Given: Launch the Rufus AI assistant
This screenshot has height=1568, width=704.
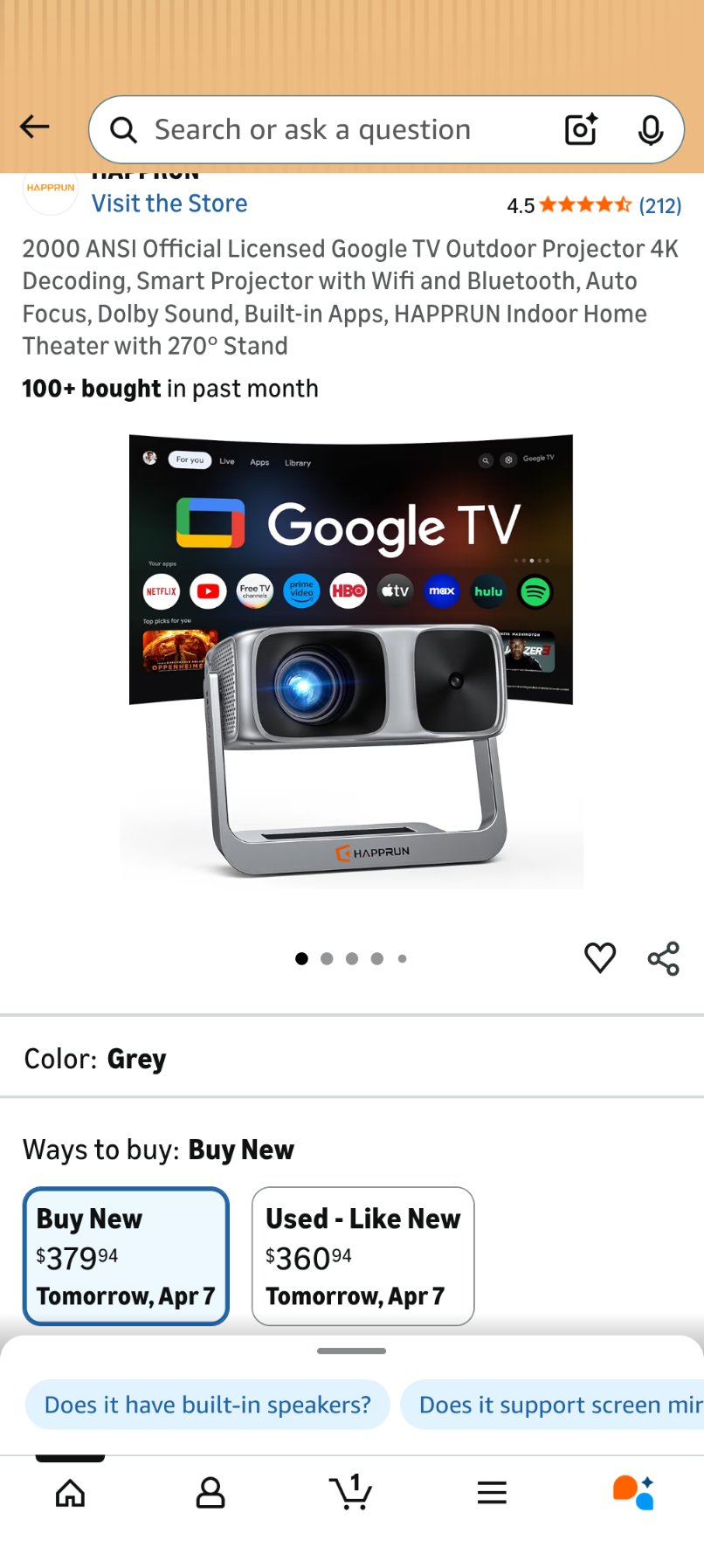Looking at the screenshot, I should pos(633,1493).
